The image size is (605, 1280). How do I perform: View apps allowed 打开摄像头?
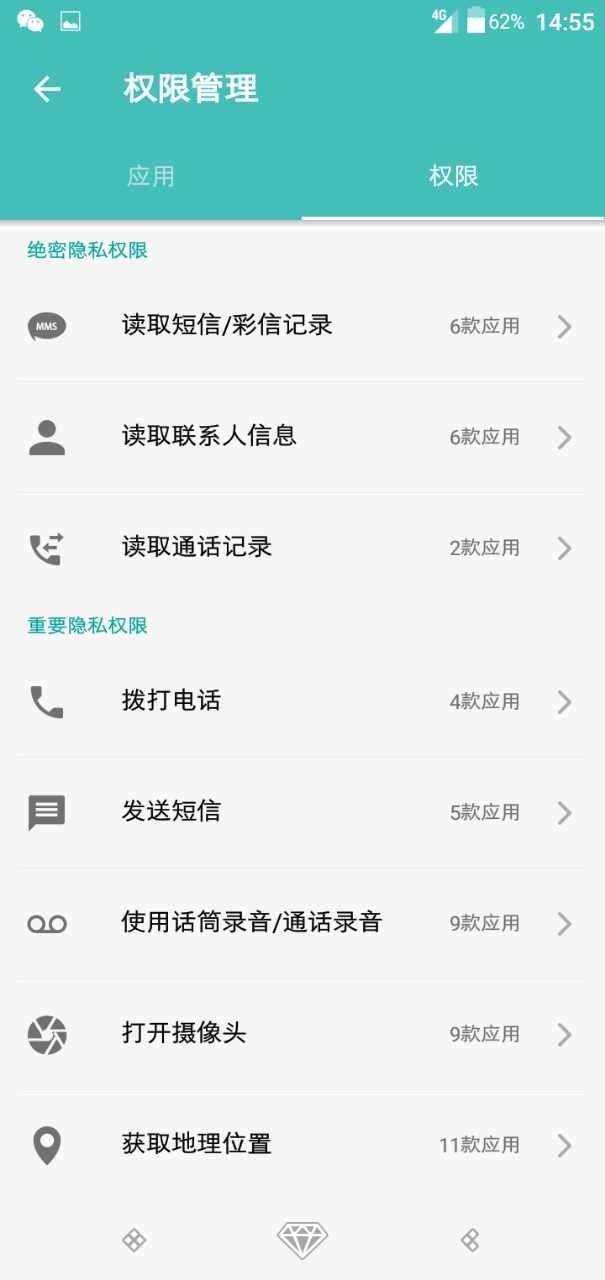300,1034
